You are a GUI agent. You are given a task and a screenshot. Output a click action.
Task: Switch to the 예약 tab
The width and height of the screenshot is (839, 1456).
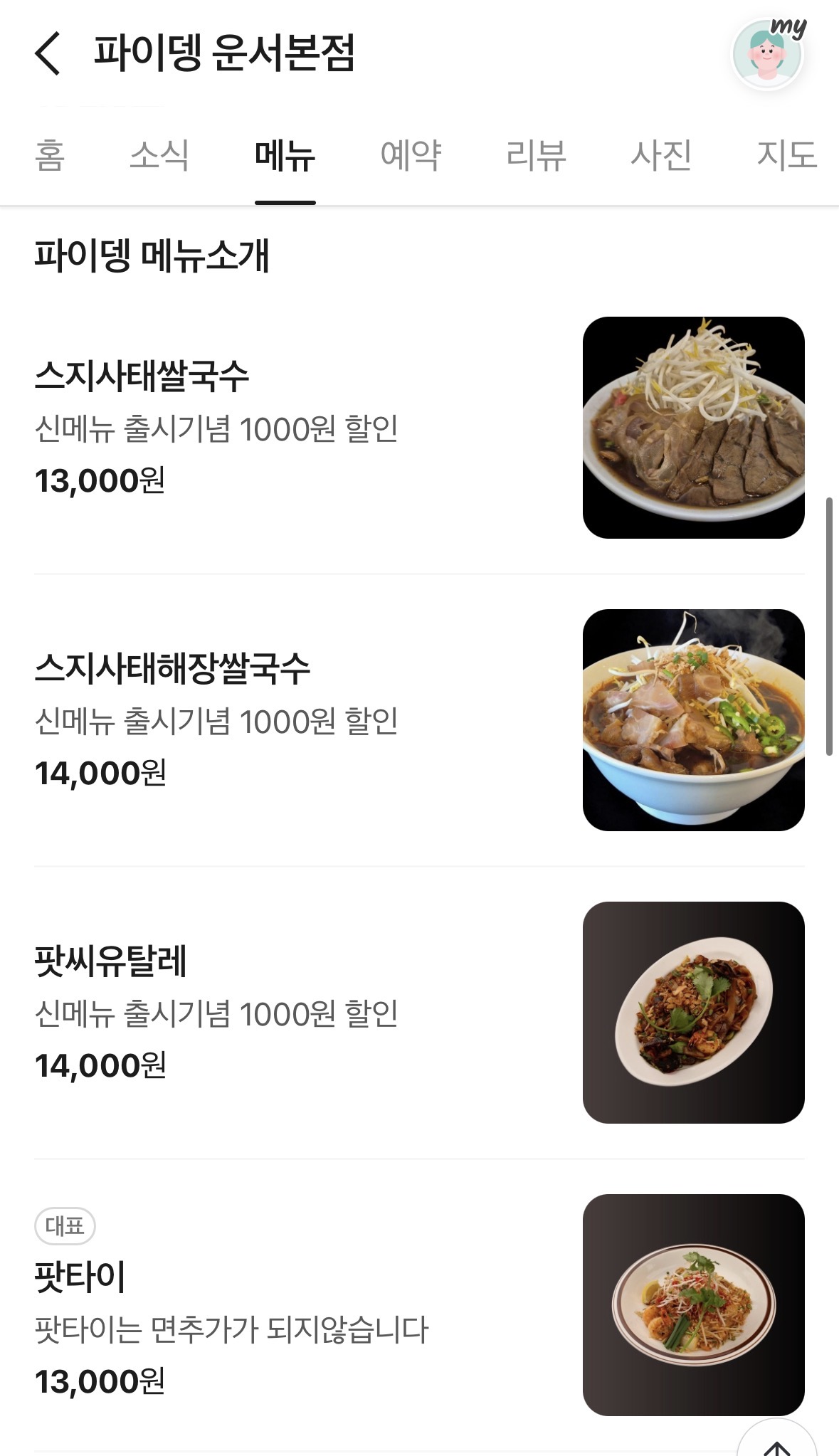tap(411, 154)
